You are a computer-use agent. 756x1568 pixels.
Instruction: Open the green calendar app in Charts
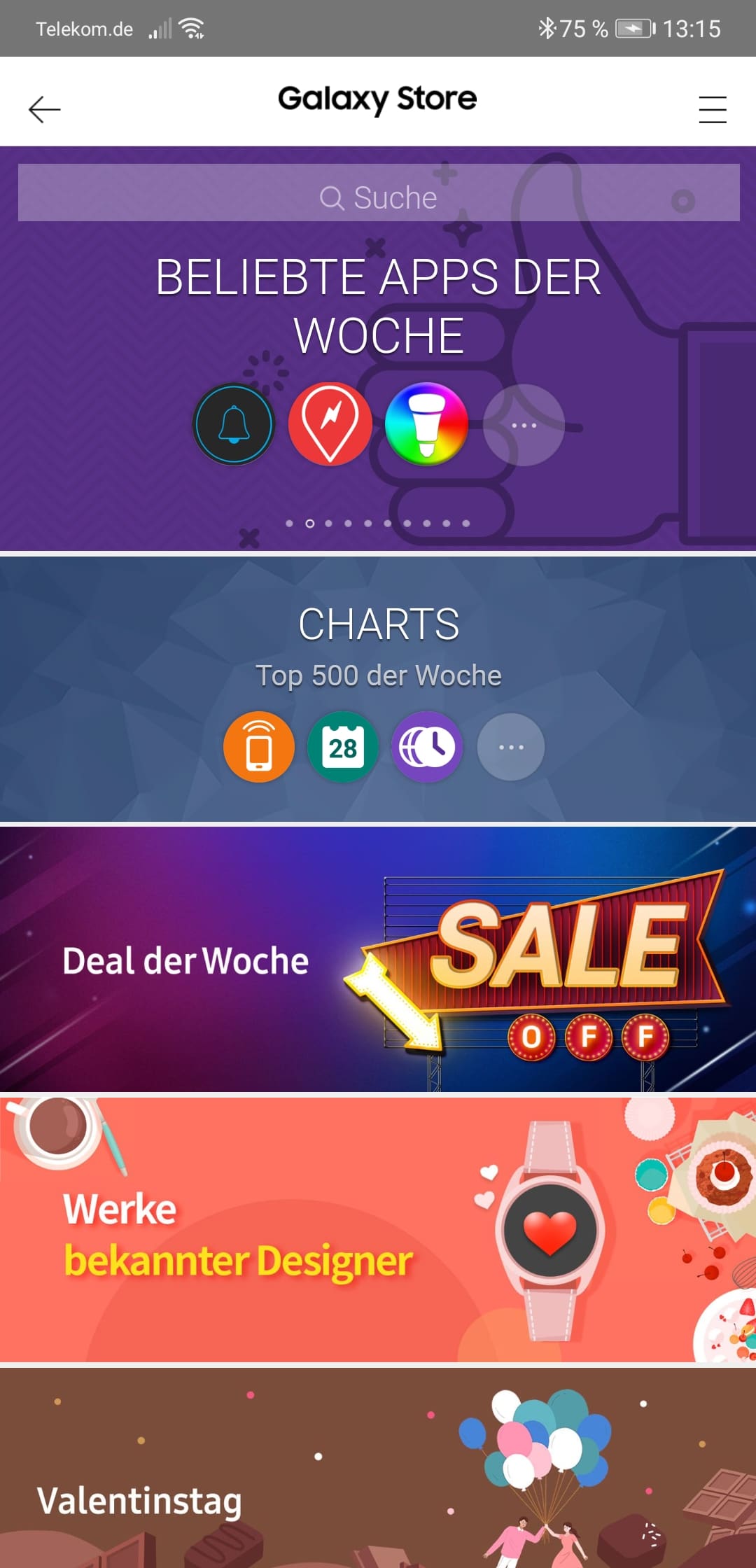click(x=343, y=747)
